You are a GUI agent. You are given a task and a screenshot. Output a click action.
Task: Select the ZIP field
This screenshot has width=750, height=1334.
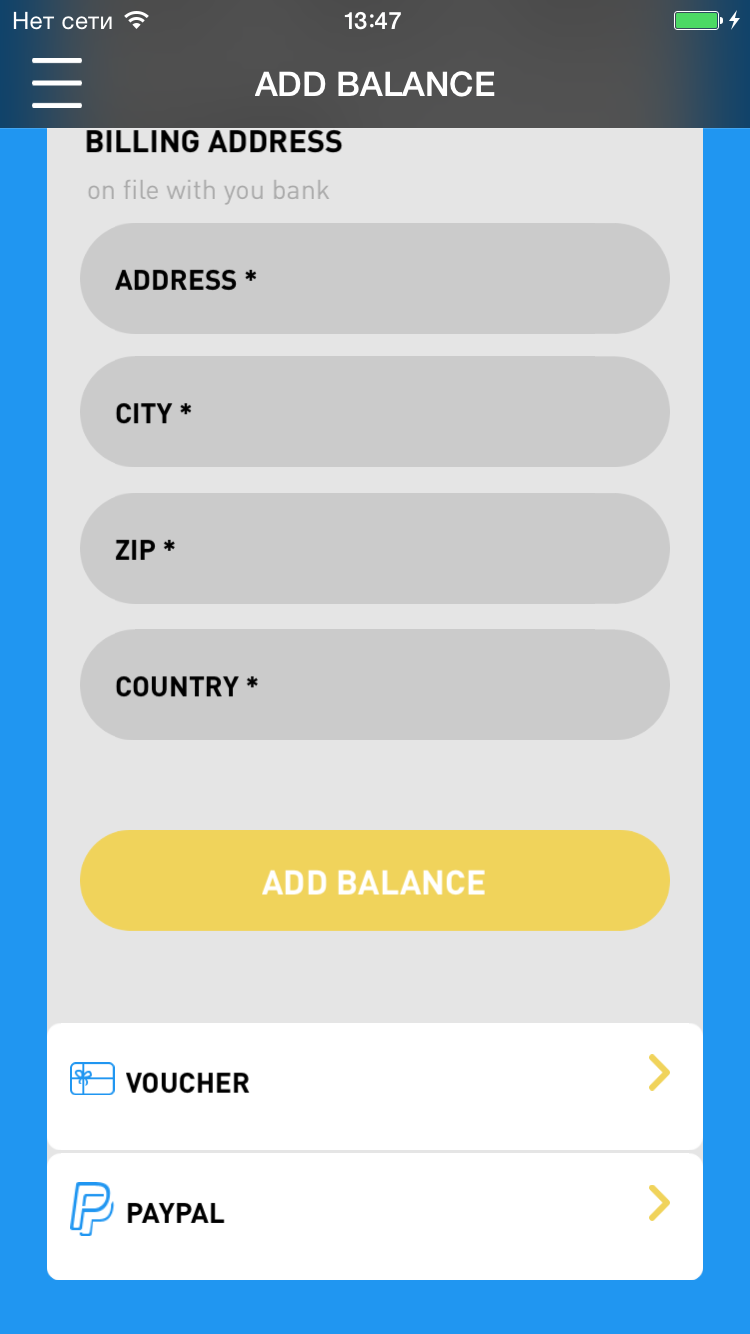(x=375, y=549)
